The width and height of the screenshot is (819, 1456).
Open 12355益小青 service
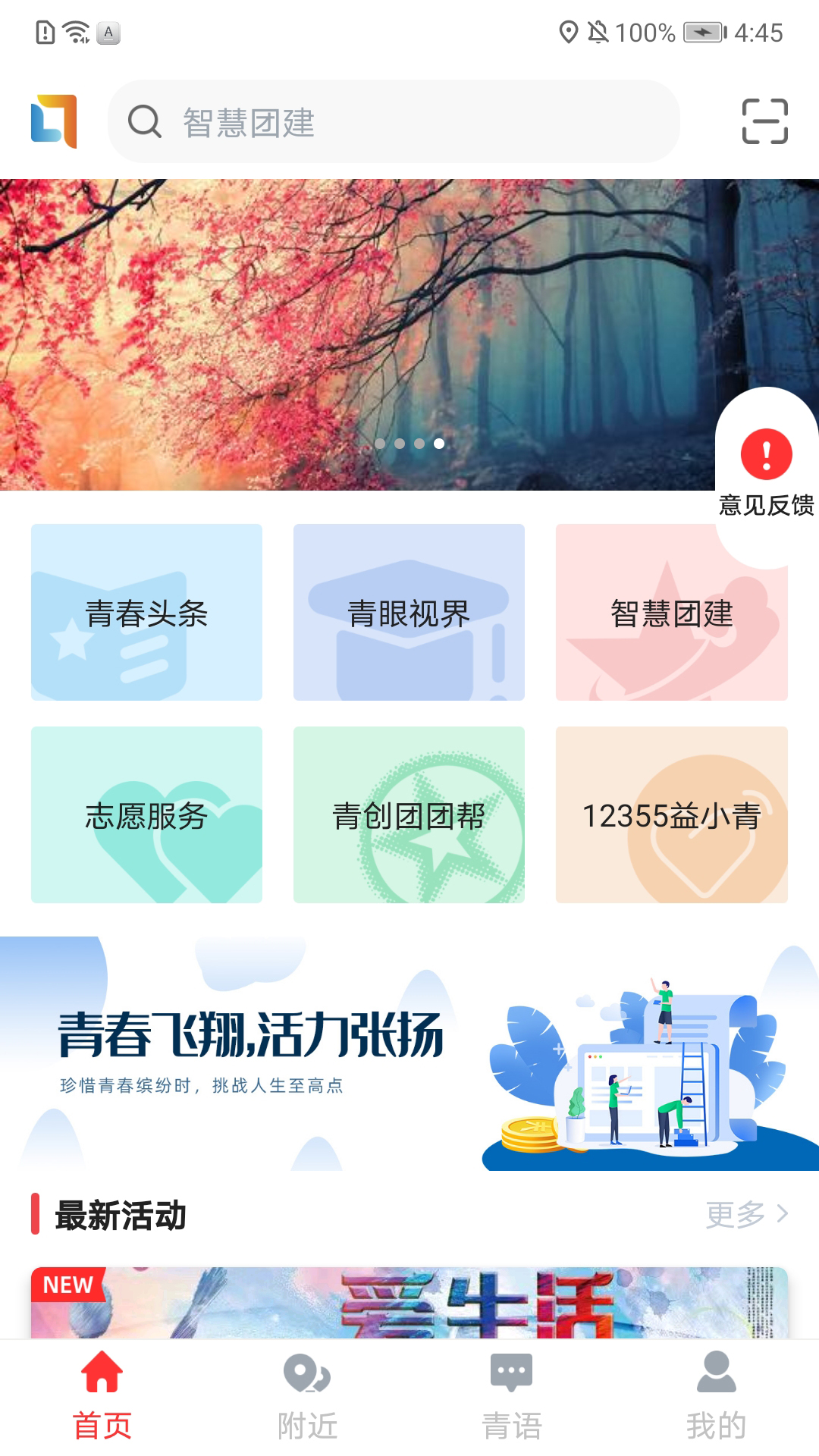(x=672, y=817)
